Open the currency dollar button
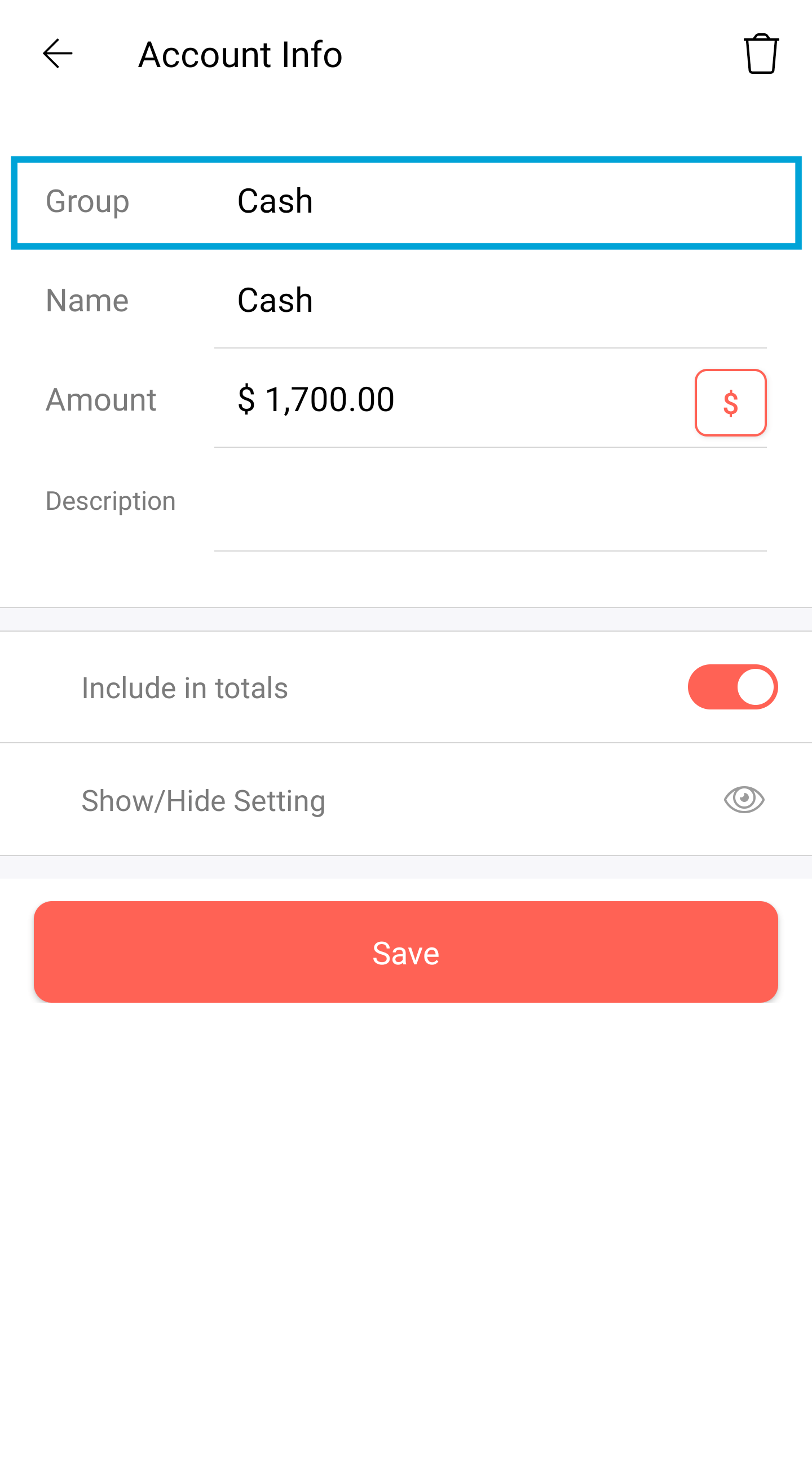The width and height of the screenshot is (812, 1477). click(731, 403)
